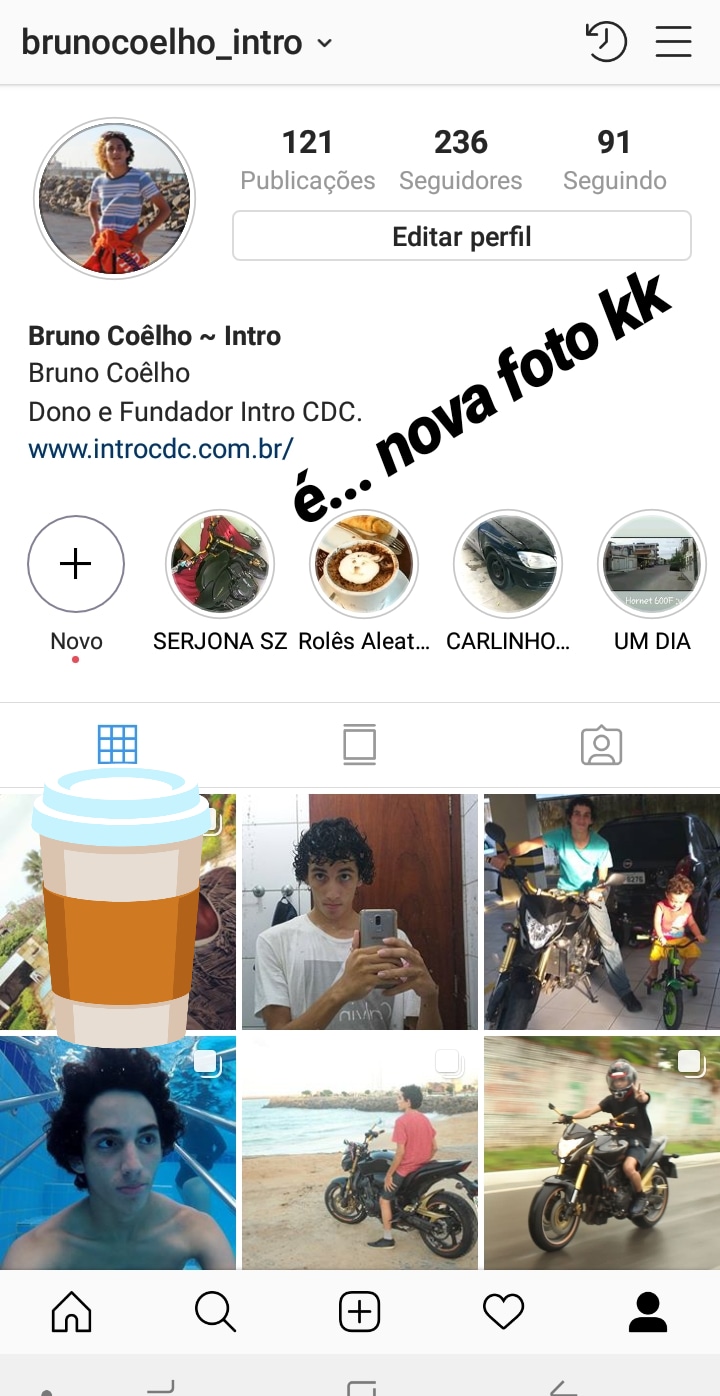This screenshot has width=720, height=1396.
Task: Open the activity heart tab
Action: [503, 1311]
